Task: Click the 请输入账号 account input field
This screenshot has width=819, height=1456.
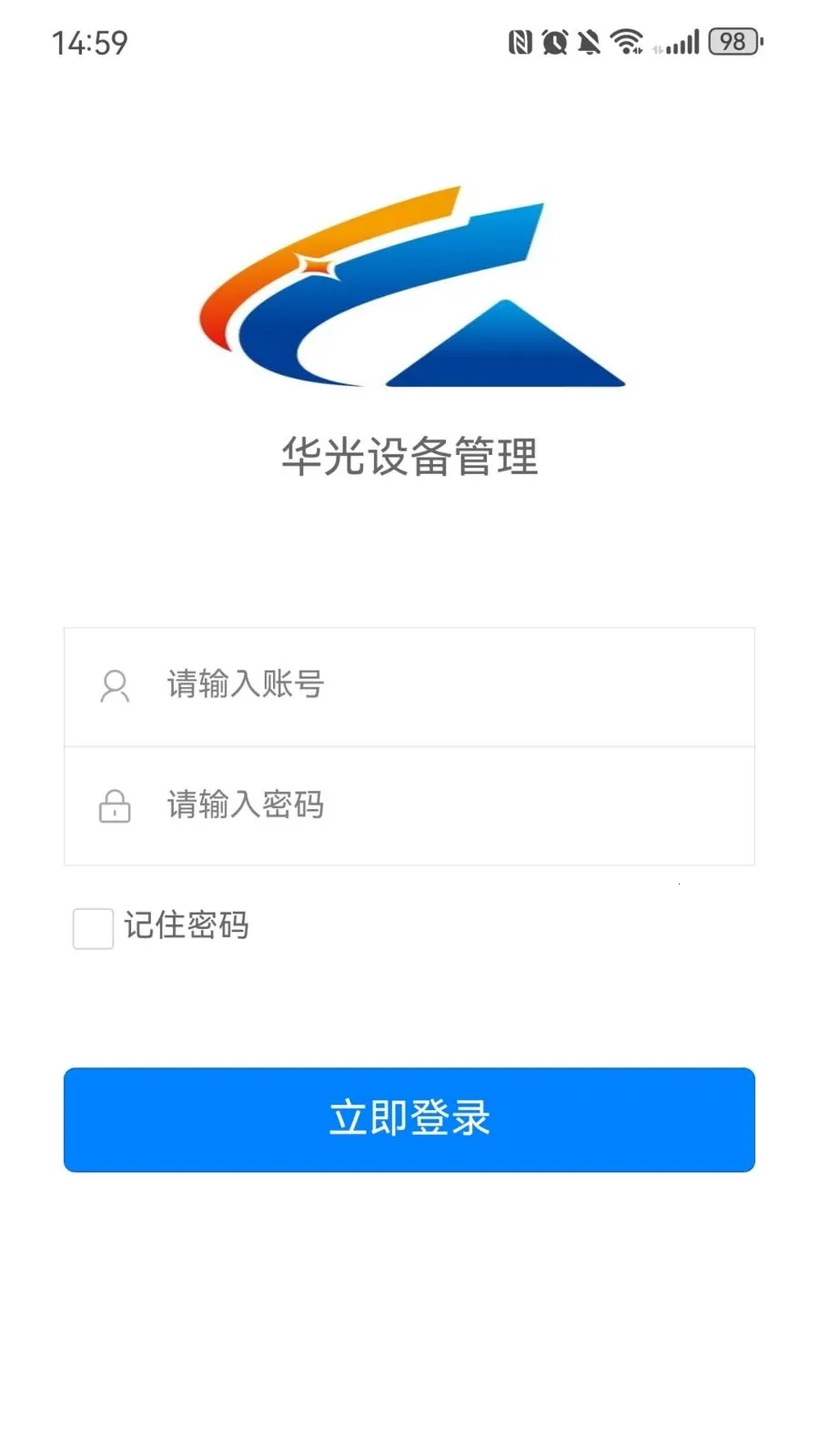Action: (409, 687)
